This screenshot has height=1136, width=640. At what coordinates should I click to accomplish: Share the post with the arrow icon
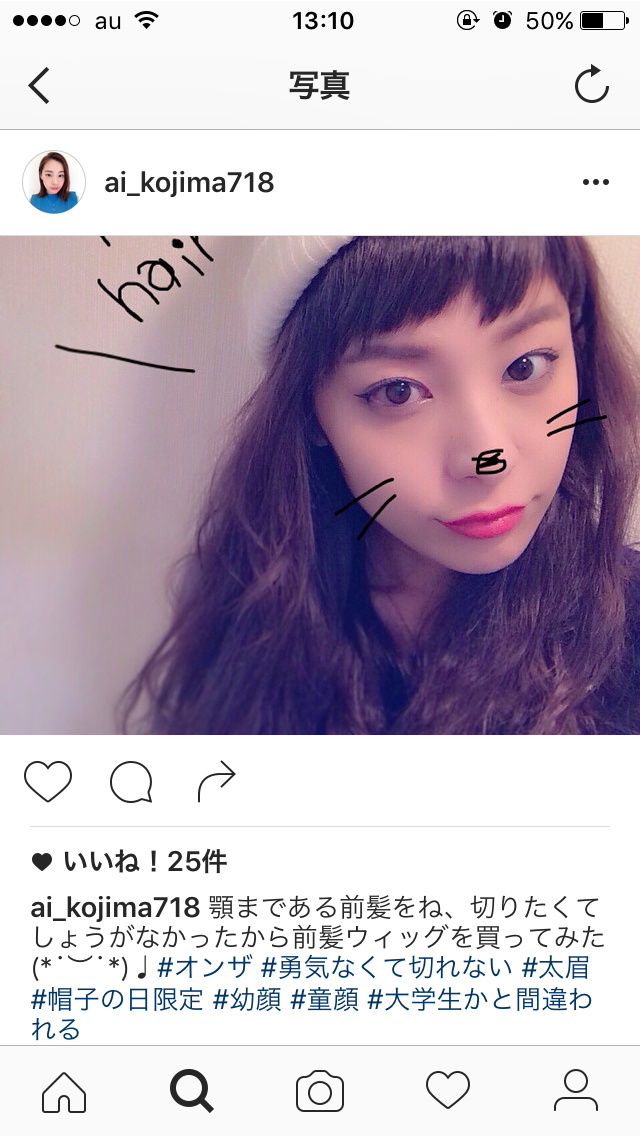(216, 782)
